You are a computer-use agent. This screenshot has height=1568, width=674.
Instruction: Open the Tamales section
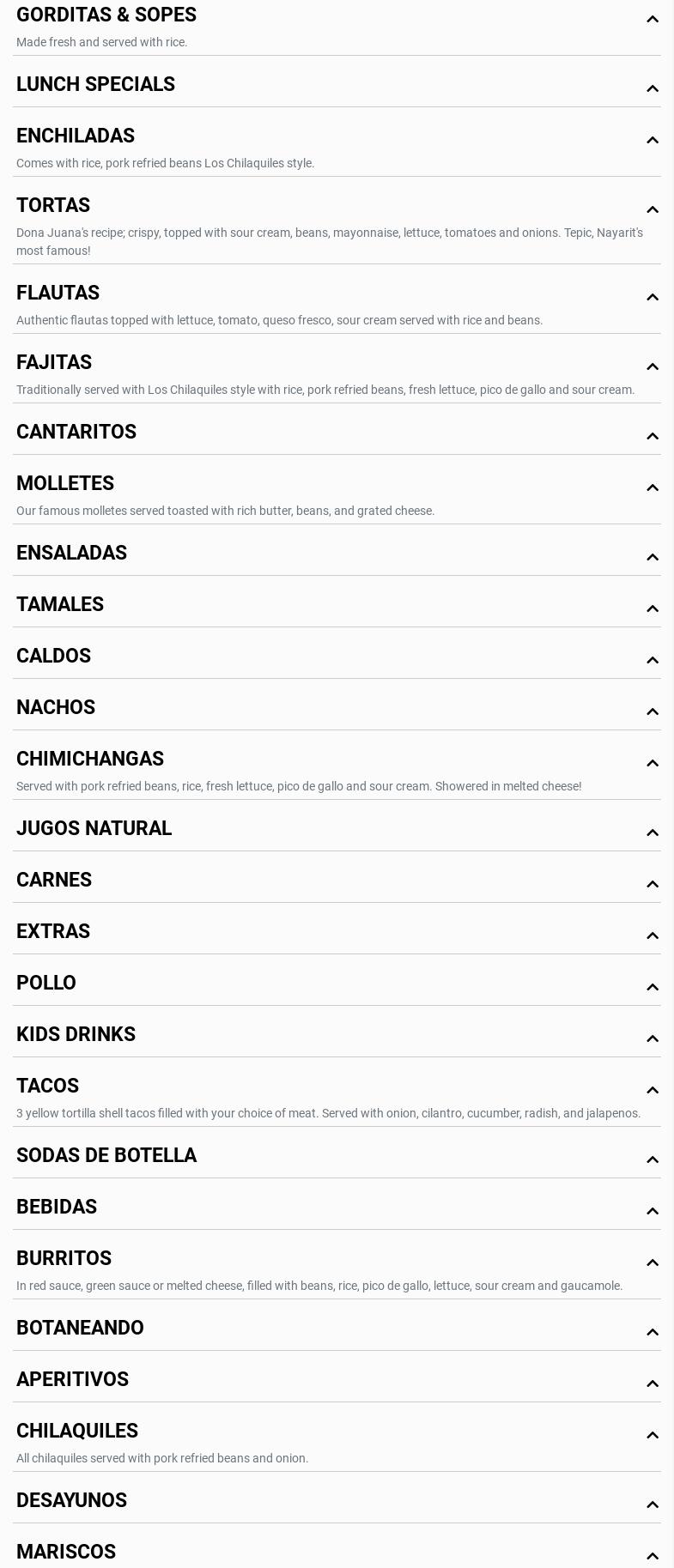pos(652,608)
